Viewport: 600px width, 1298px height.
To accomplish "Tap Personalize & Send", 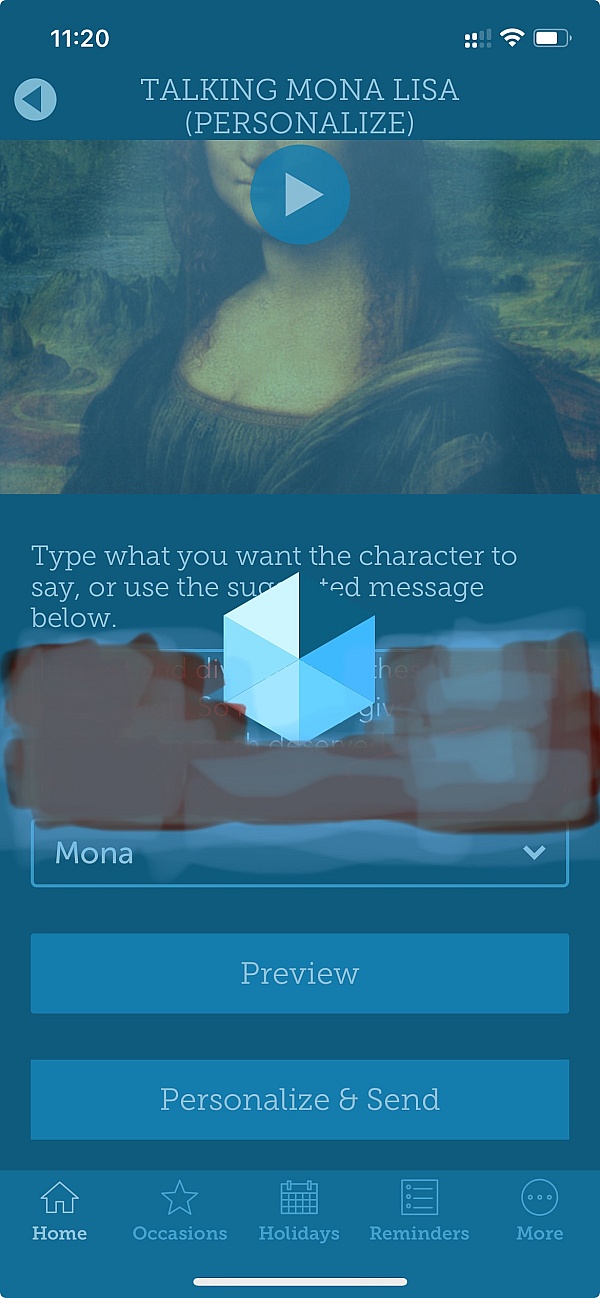I will (x=300, y=1099).
